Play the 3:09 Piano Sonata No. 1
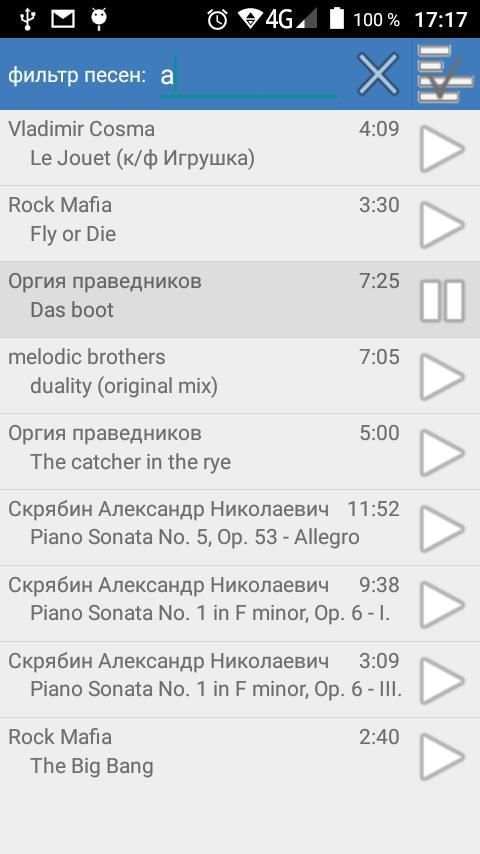 442,681
